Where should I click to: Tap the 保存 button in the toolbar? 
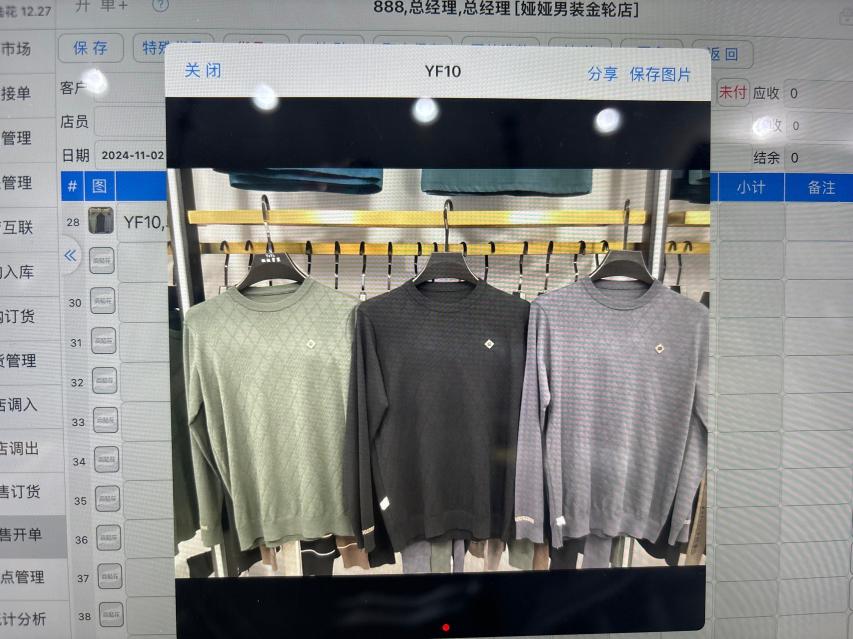point(90,47)
